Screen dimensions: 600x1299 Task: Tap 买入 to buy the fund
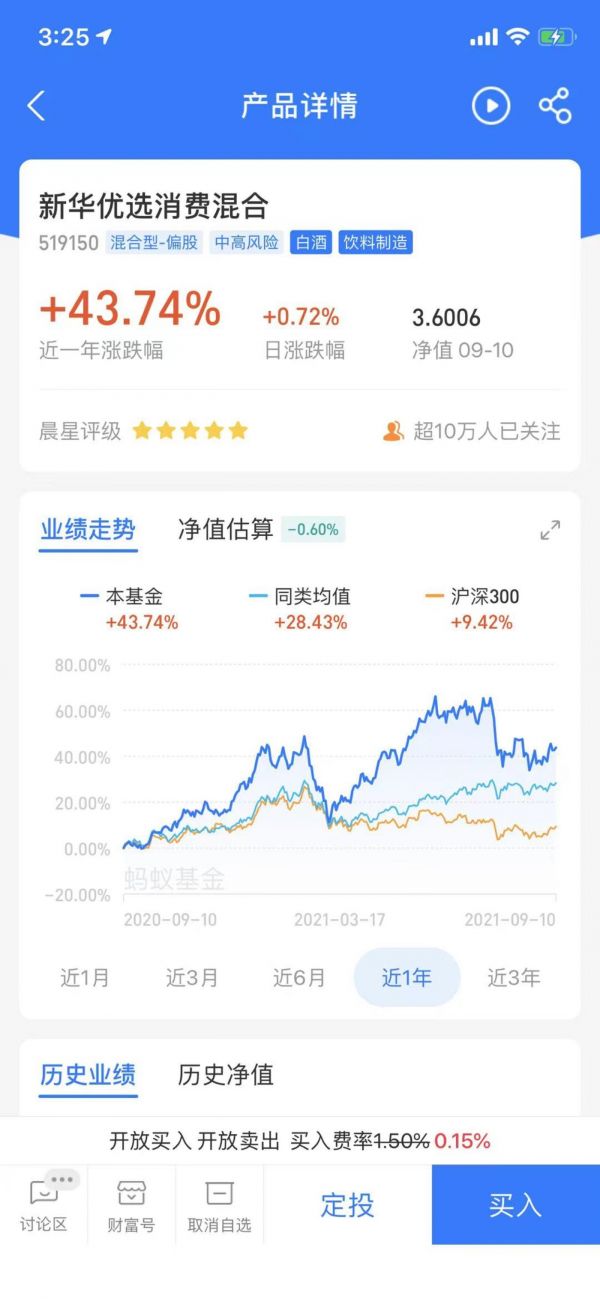(515, 1204)
